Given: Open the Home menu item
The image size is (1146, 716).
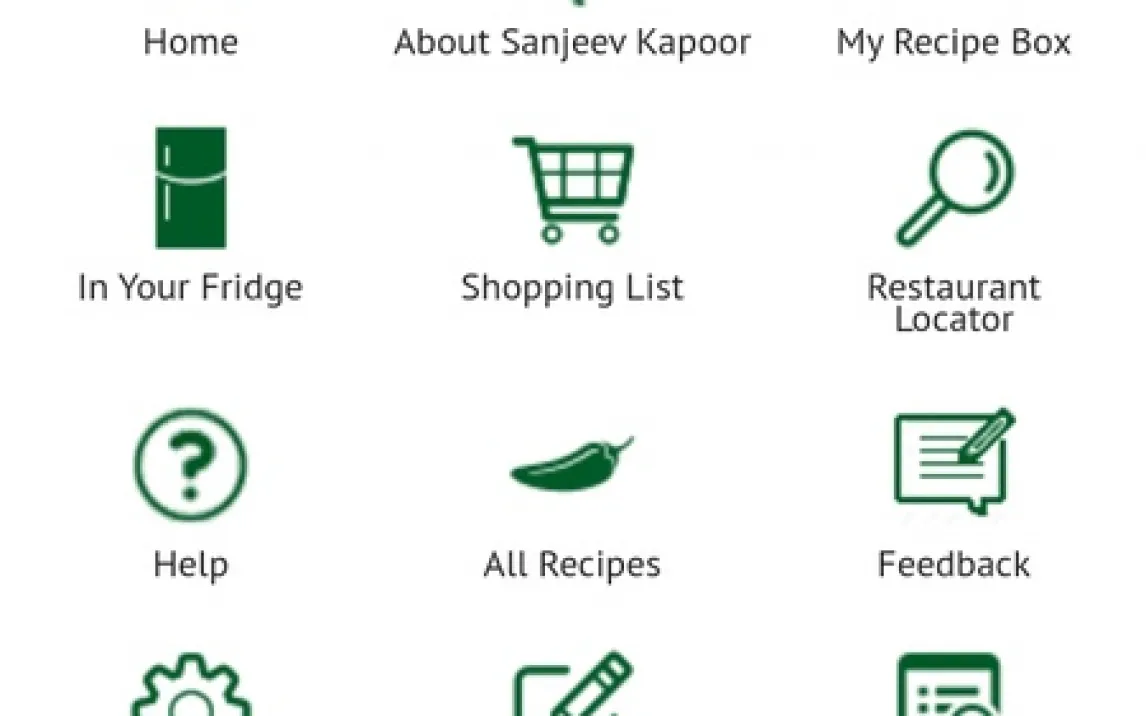Looking at the screenshot, I should (190, 42).
